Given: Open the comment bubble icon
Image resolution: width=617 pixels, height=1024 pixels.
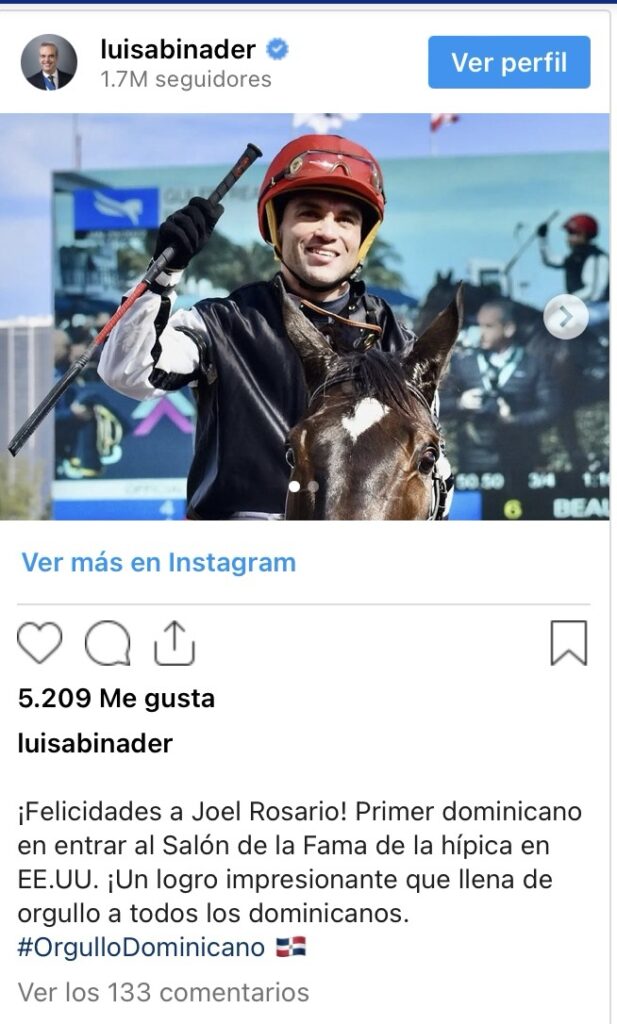Looking at the screenshot, I should point(107,643).
